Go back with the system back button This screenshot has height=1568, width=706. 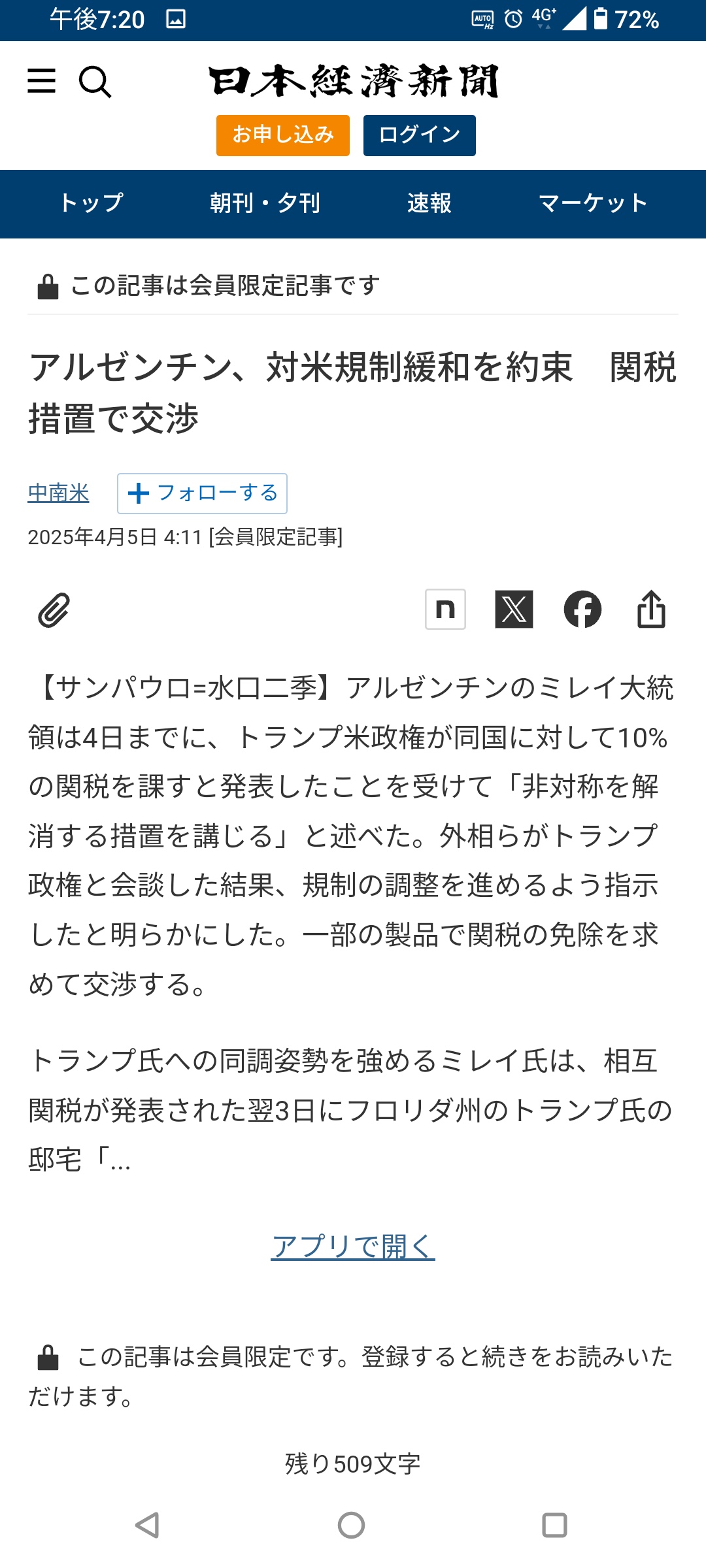point(148,1526)
